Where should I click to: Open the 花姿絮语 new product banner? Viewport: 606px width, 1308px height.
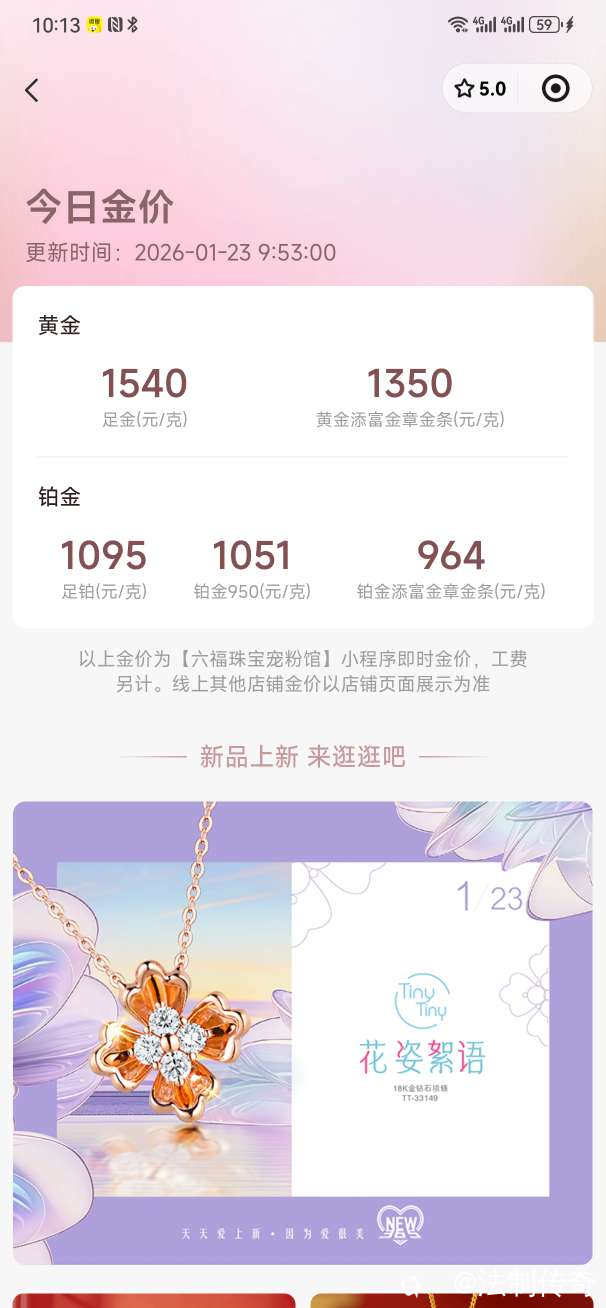point(302,1030)
